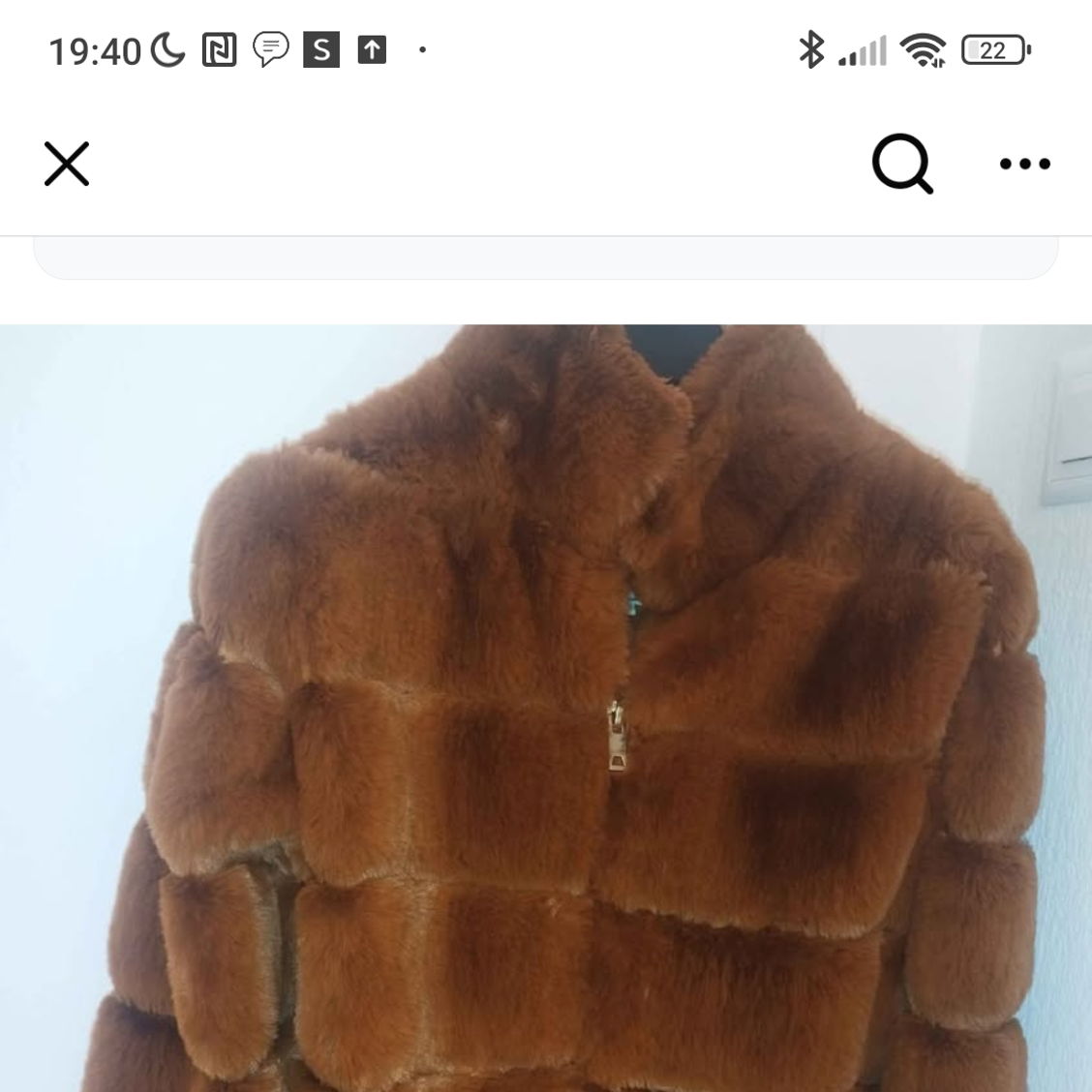Close this page with the X
The image size is (1092, 1092).
[67, 164]
